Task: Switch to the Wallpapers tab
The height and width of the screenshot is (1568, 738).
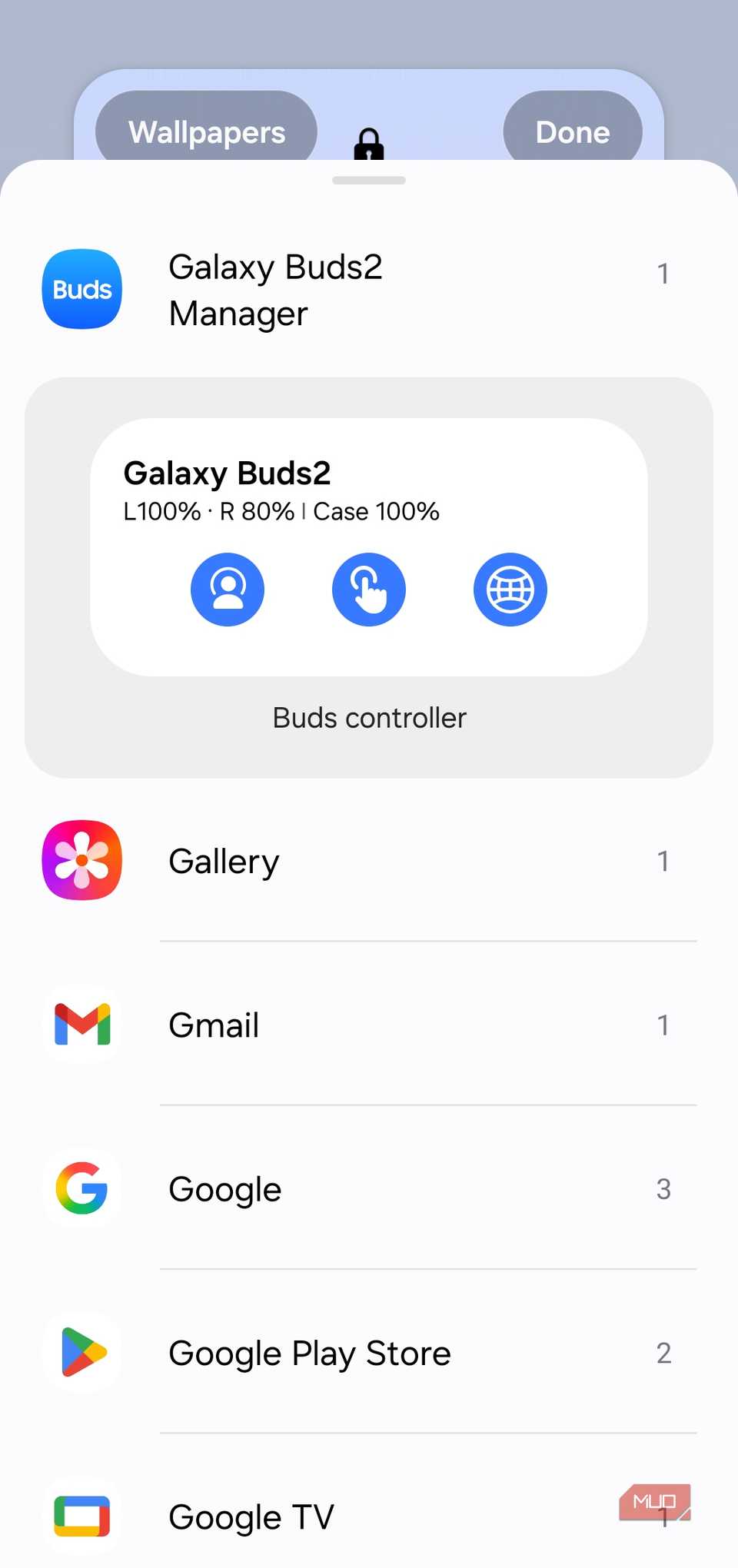Action: point(208,131)
